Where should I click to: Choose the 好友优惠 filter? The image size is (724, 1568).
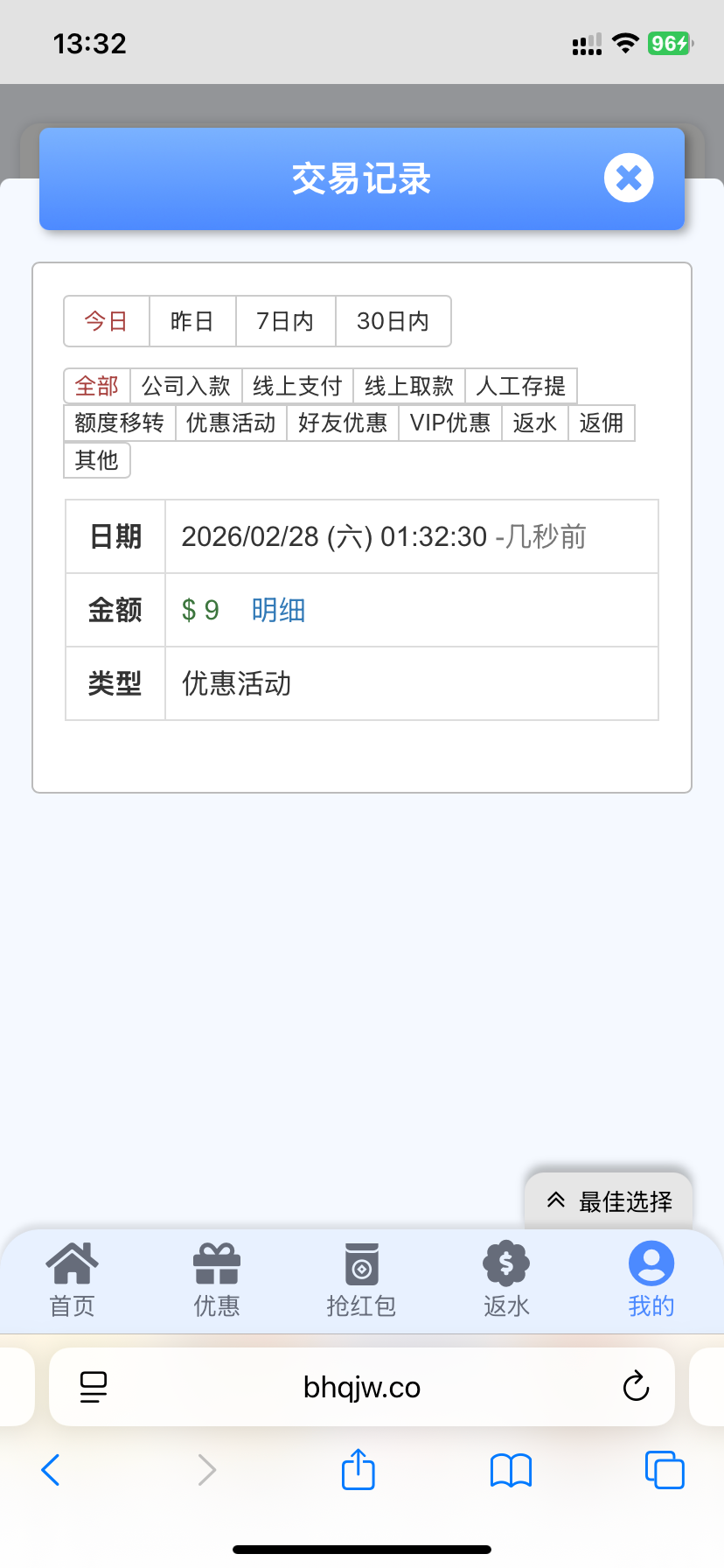[343, 423]
